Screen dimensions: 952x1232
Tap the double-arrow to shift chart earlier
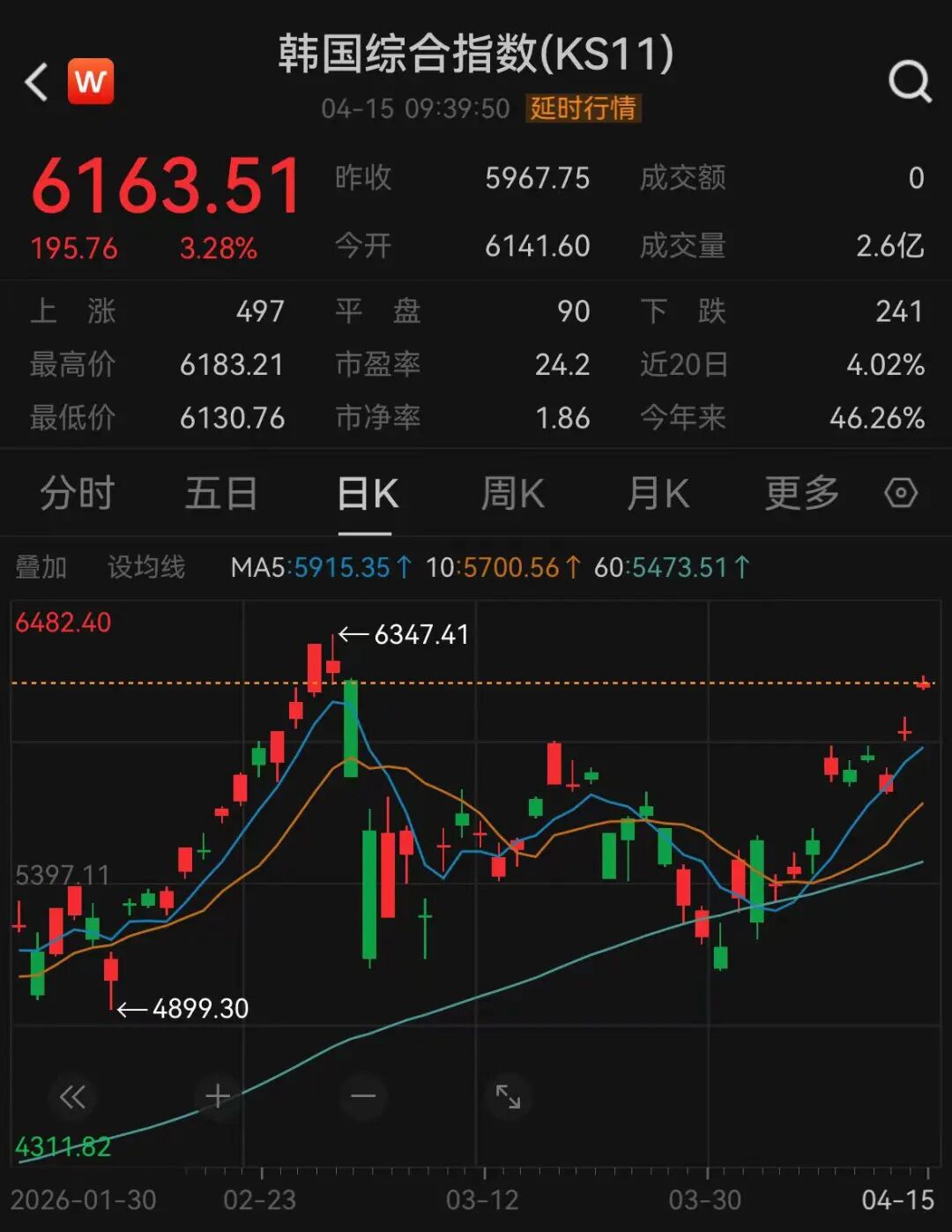point(72,1097)
